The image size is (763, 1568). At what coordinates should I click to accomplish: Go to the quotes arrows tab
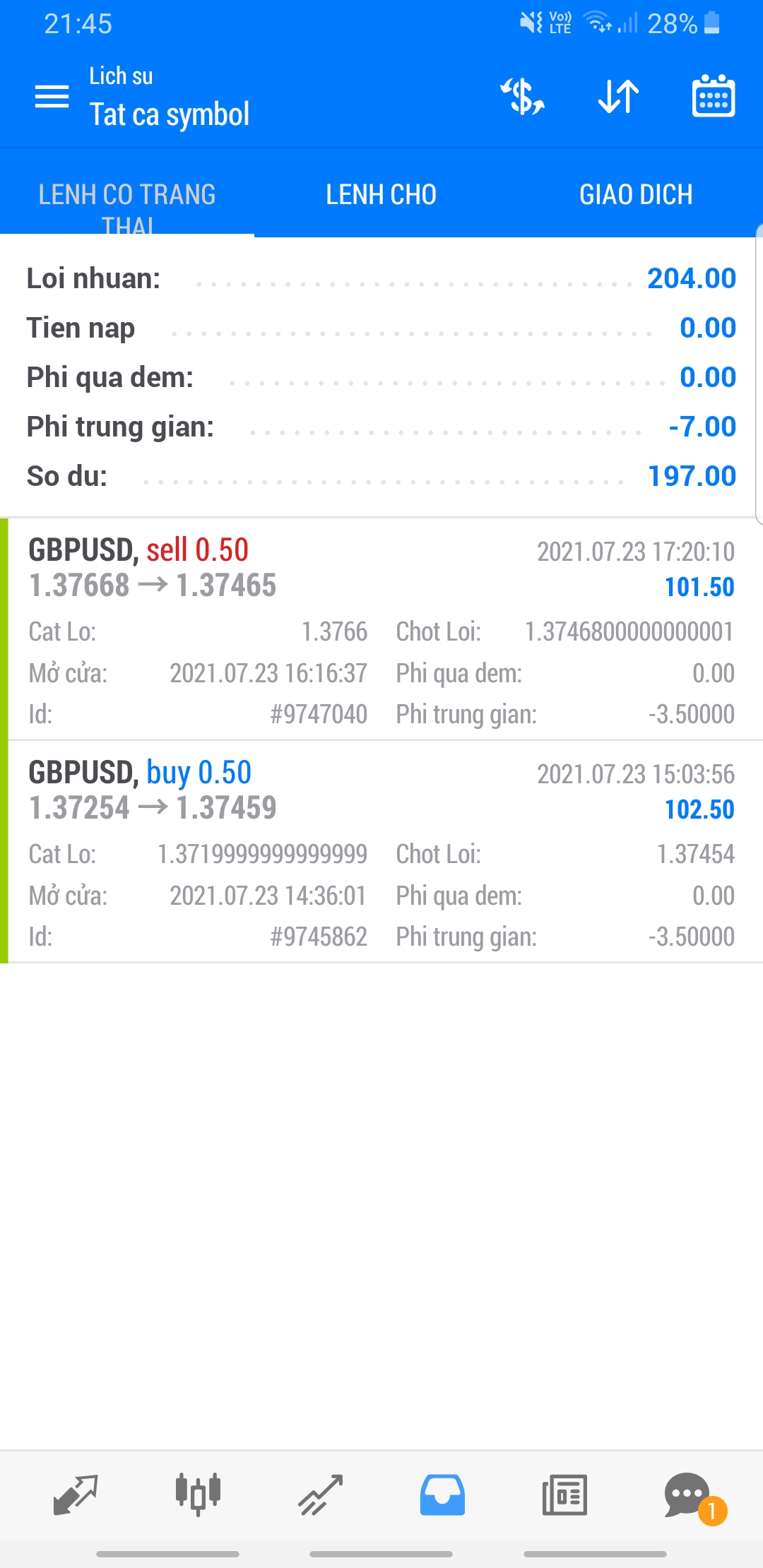(75, 1495)
